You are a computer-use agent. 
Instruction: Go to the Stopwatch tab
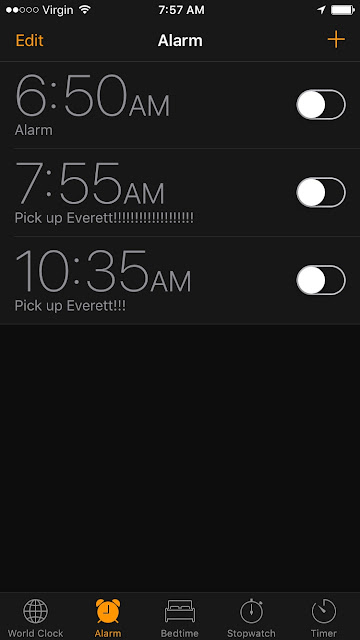(251, 618)
